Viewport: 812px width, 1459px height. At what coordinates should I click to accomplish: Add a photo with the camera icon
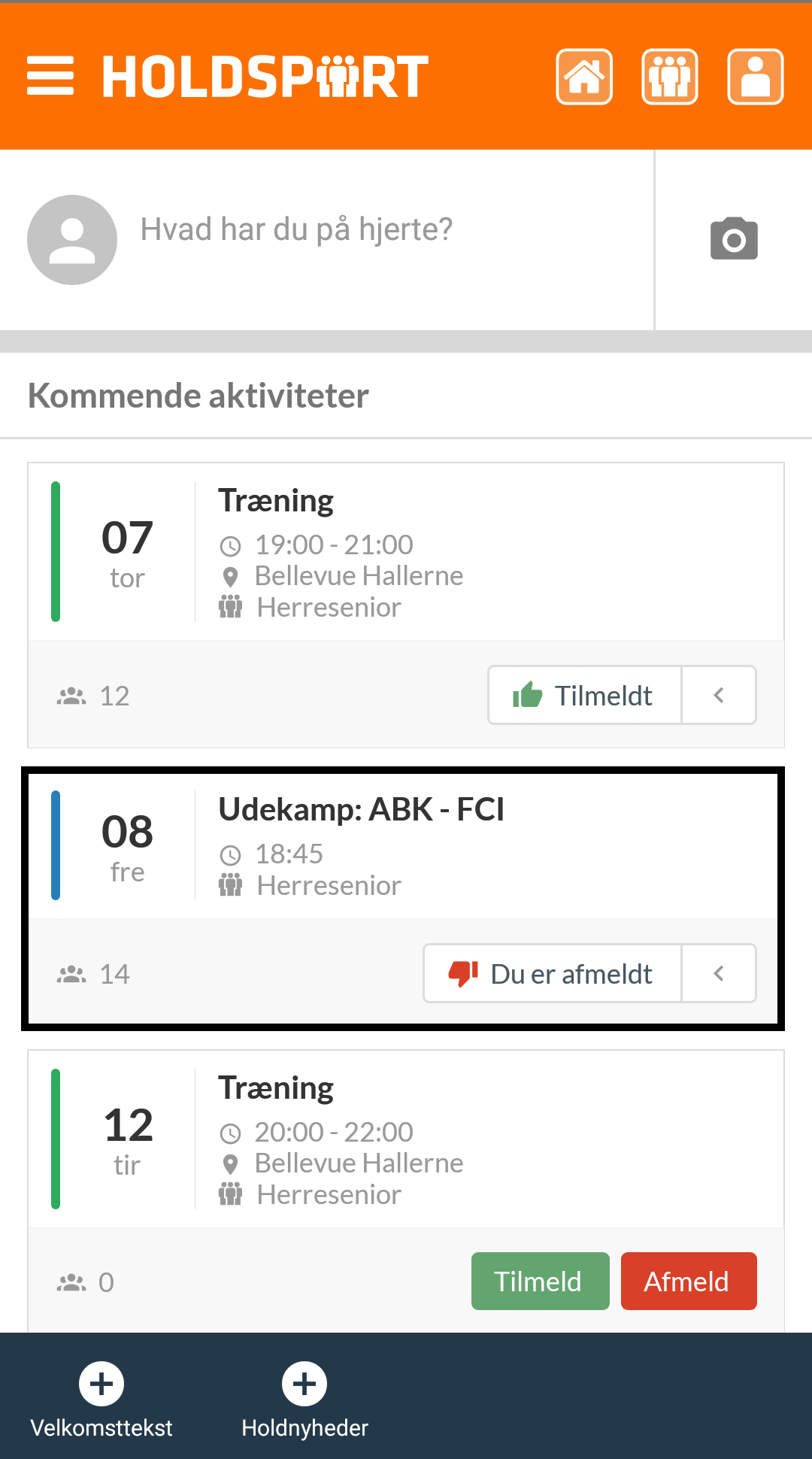point(734,239)
